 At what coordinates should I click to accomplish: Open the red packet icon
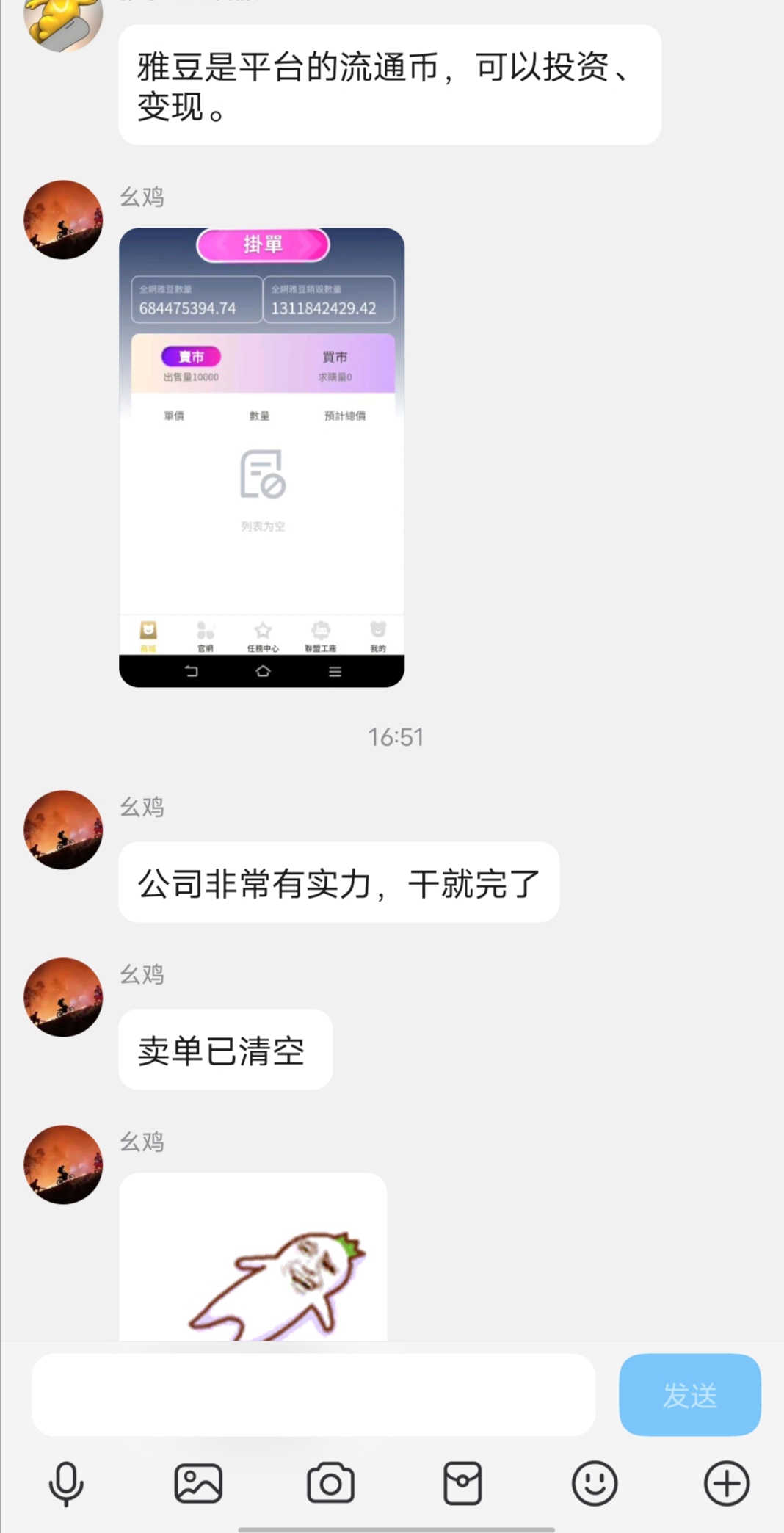[x=462, y=1484]
